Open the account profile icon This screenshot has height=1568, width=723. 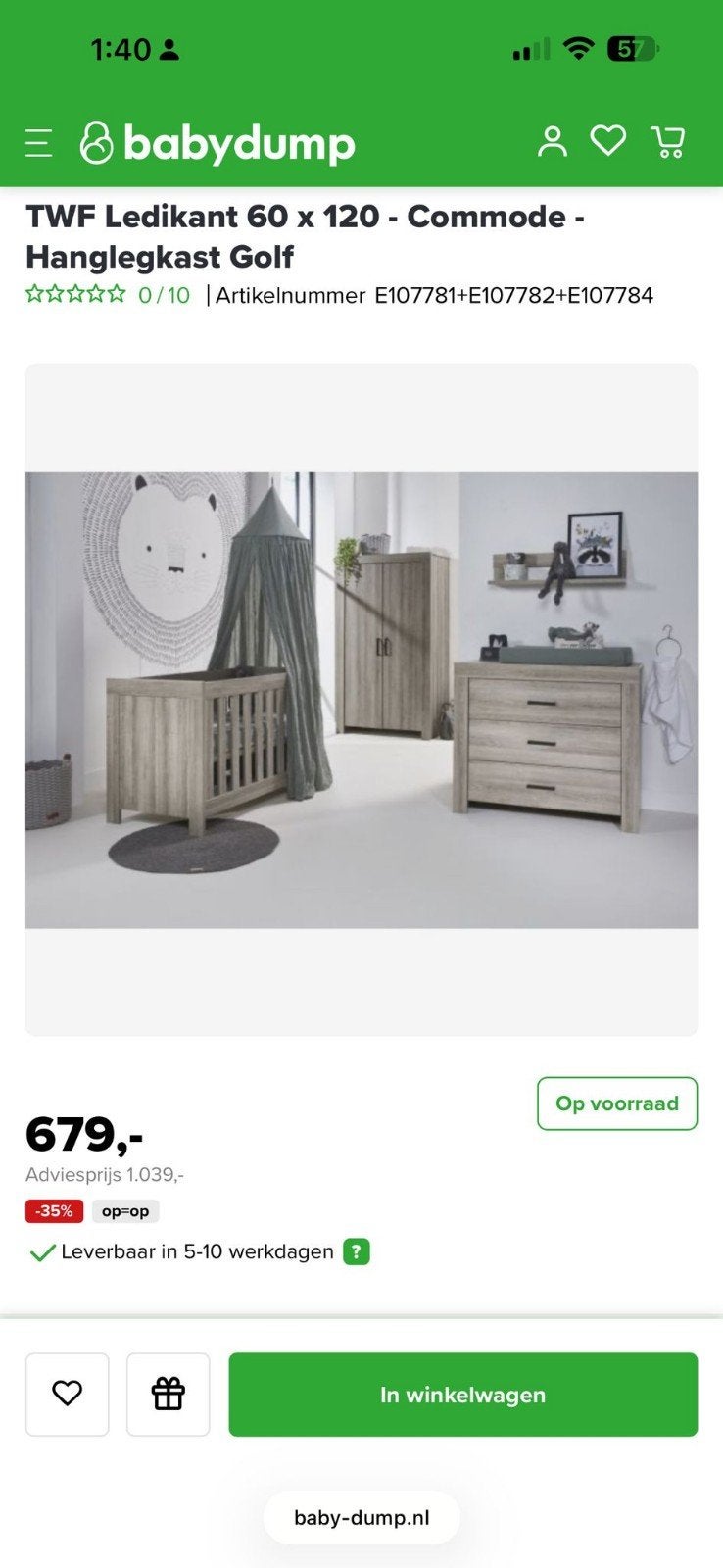point(553,141)
